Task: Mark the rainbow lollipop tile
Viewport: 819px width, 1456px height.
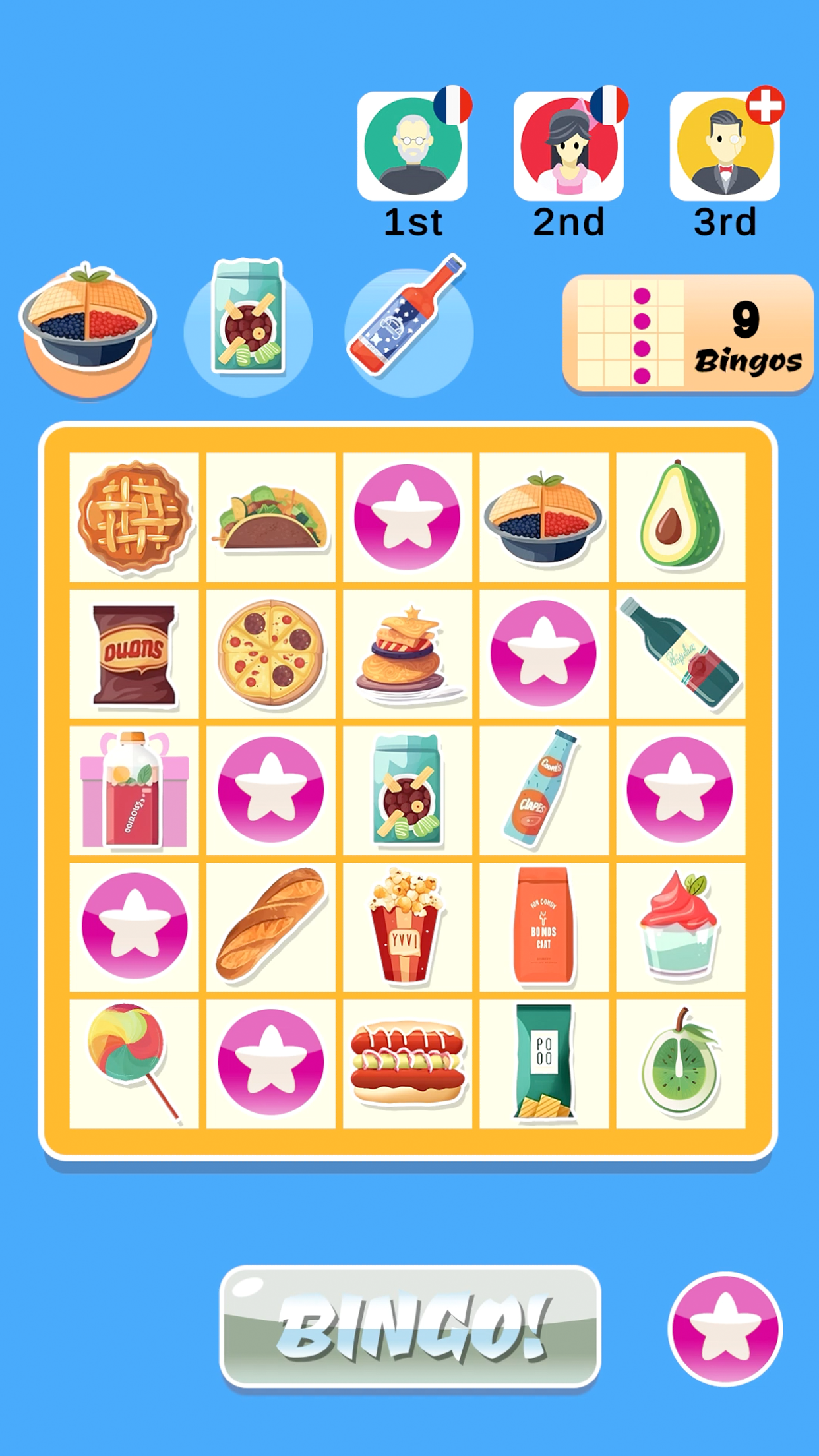Action: point(135,1063)
